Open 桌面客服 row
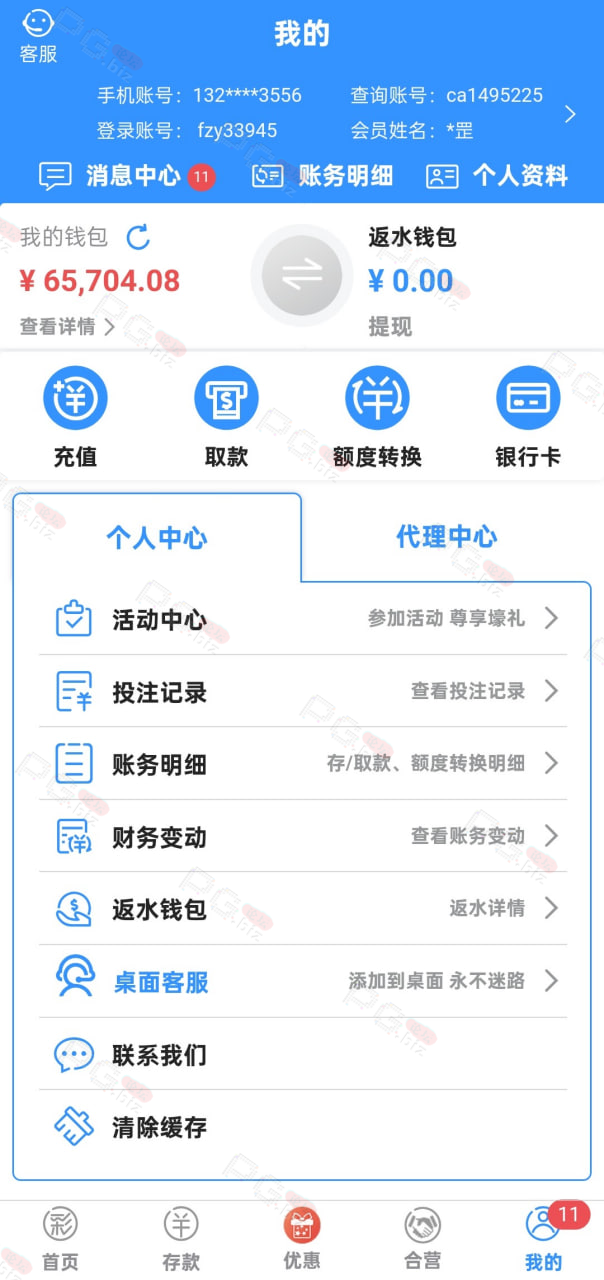This screenshot has height=1280, width=604. click(x=303, y=981)
